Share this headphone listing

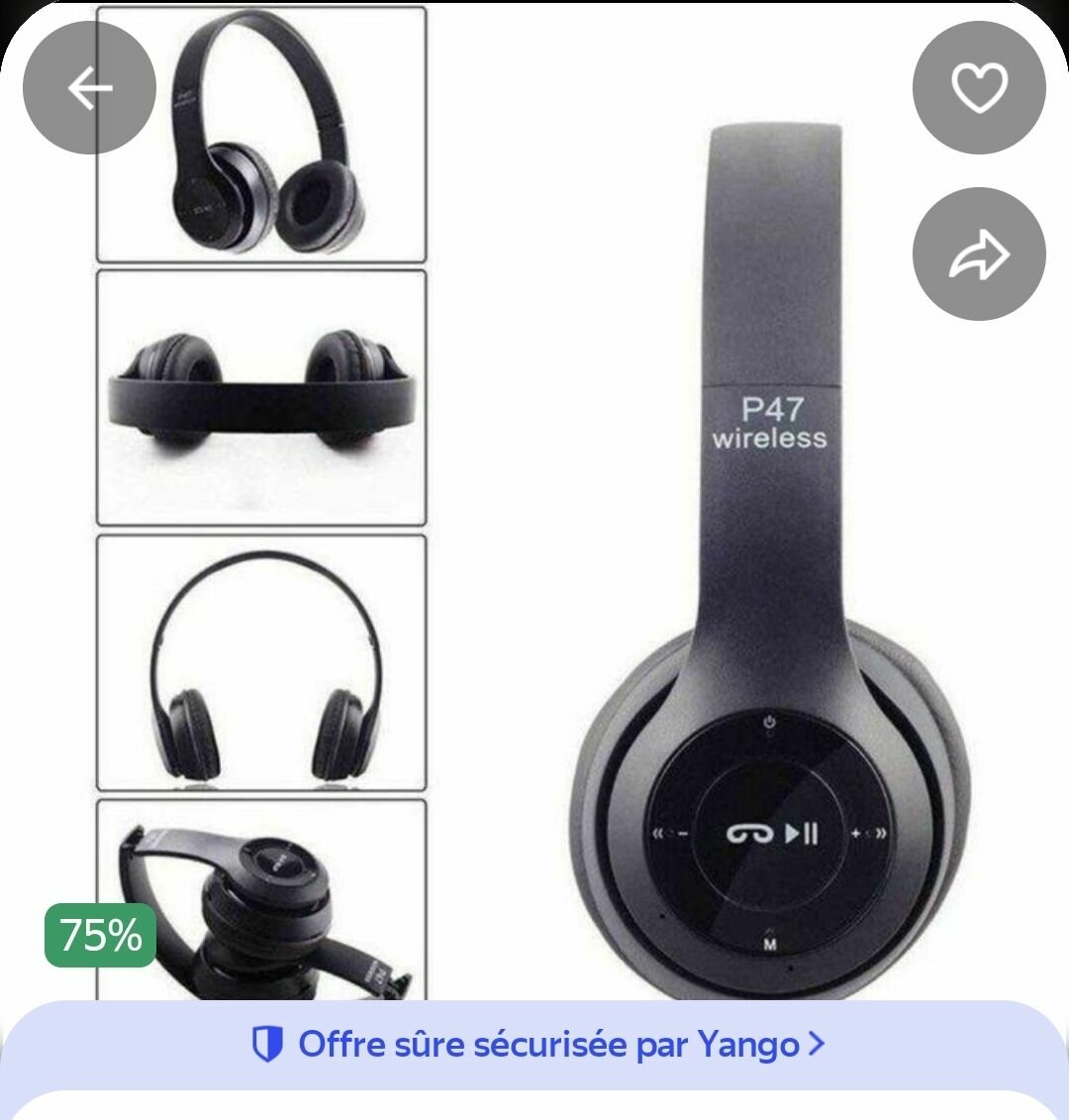click(x=978, y=254)
